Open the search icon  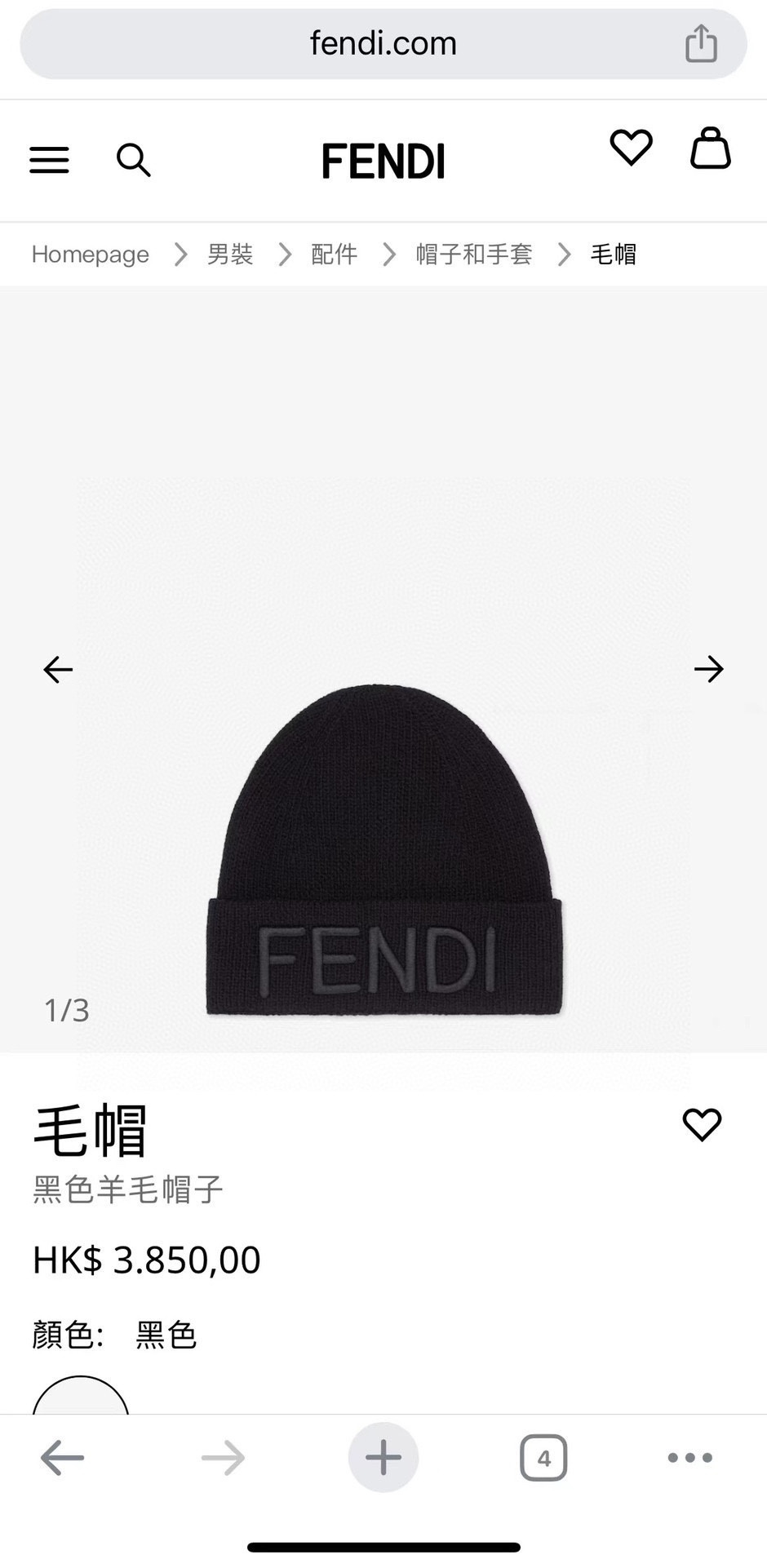pos(134,160)
